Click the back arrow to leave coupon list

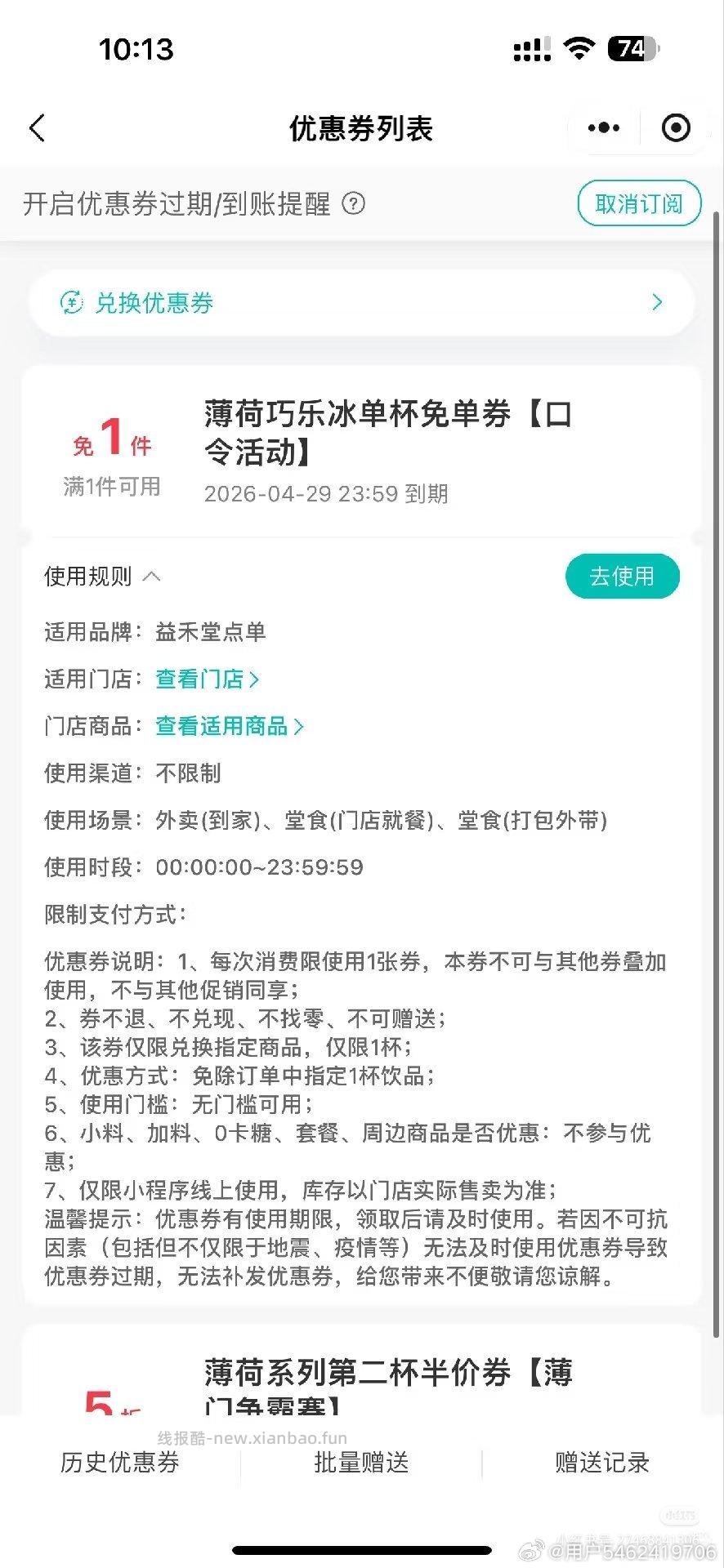tap(36, 128)
